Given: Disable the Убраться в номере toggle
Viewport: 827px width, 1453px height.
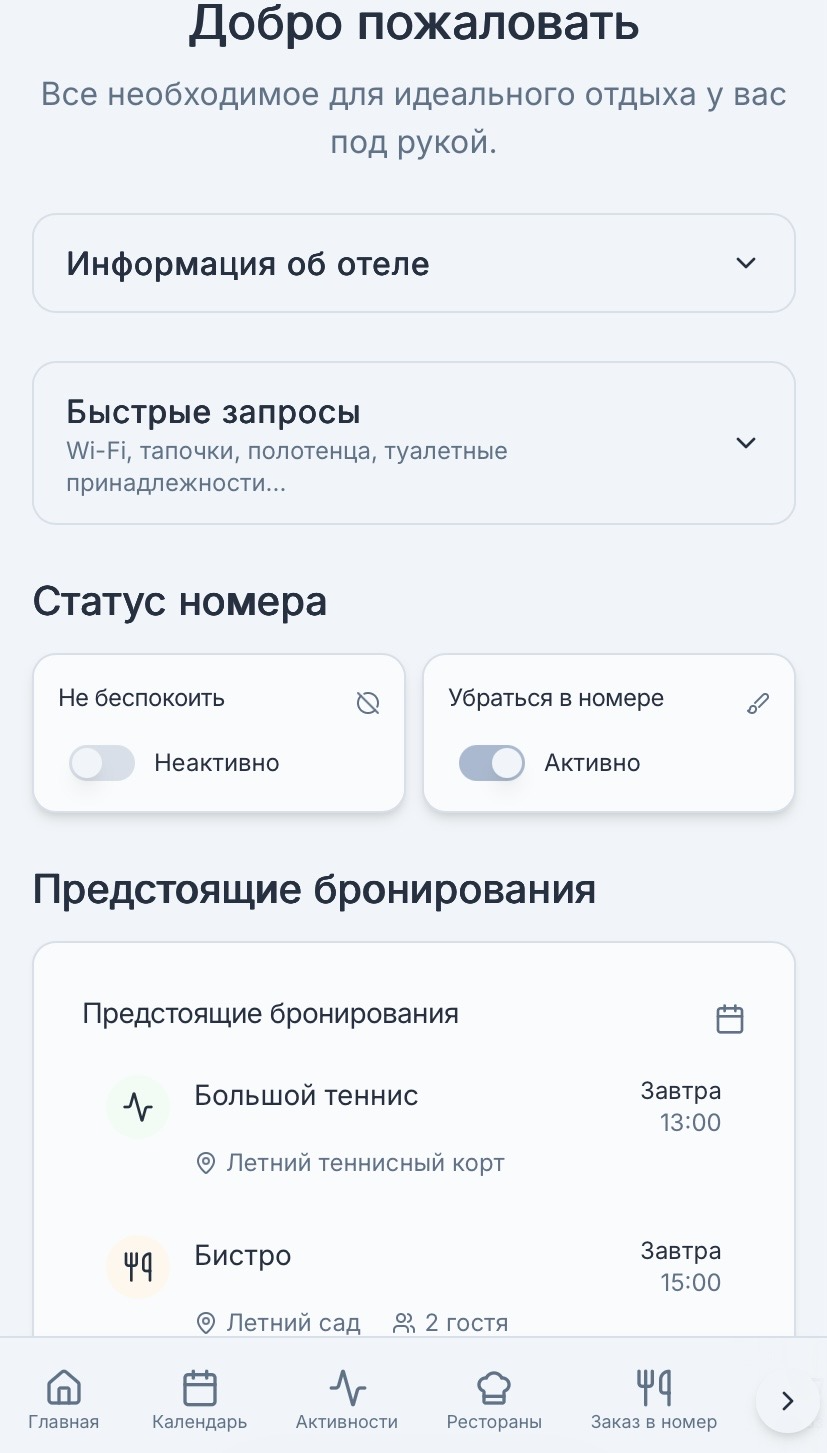Looking at the screenshot, I should [x=492, y=763].
